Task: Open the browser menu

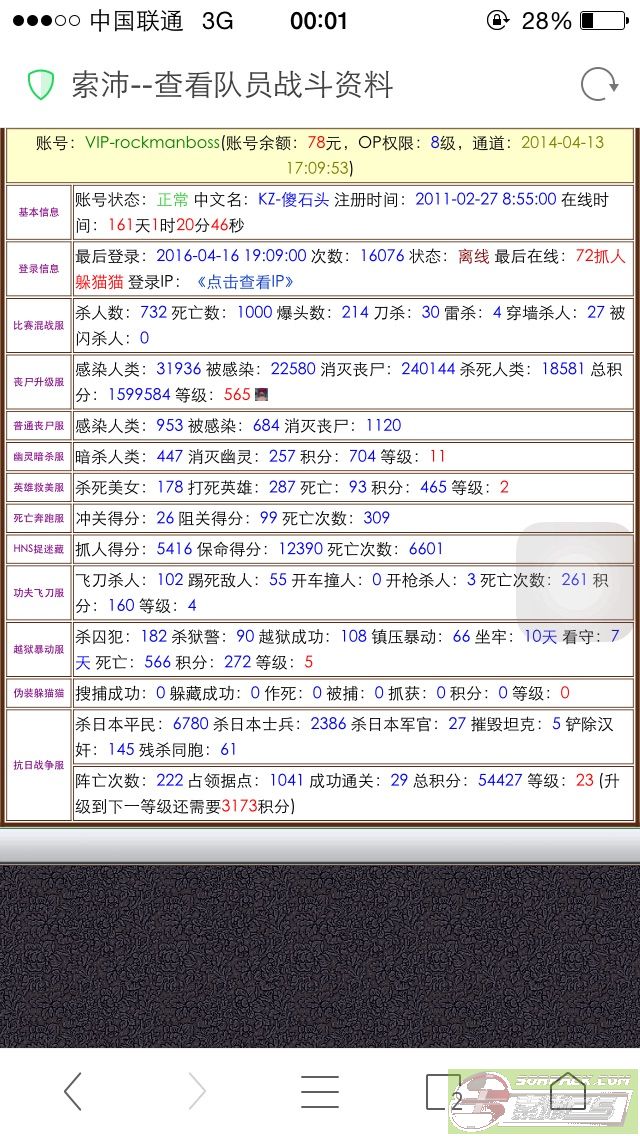Action: pyautogui.click(x=320, y=1091)
